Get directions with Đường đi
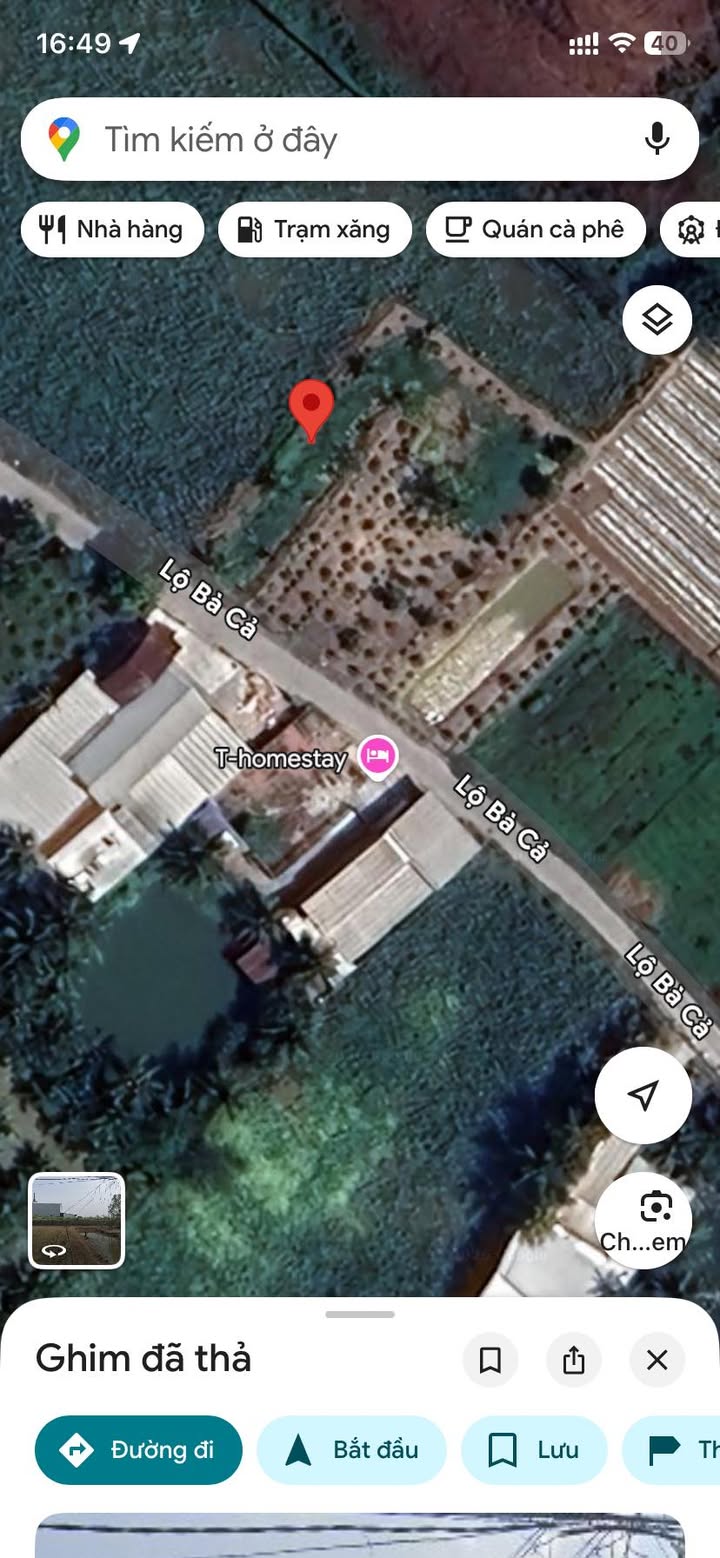Viewport: 720px width, 1558px height. coord(139,1450)
